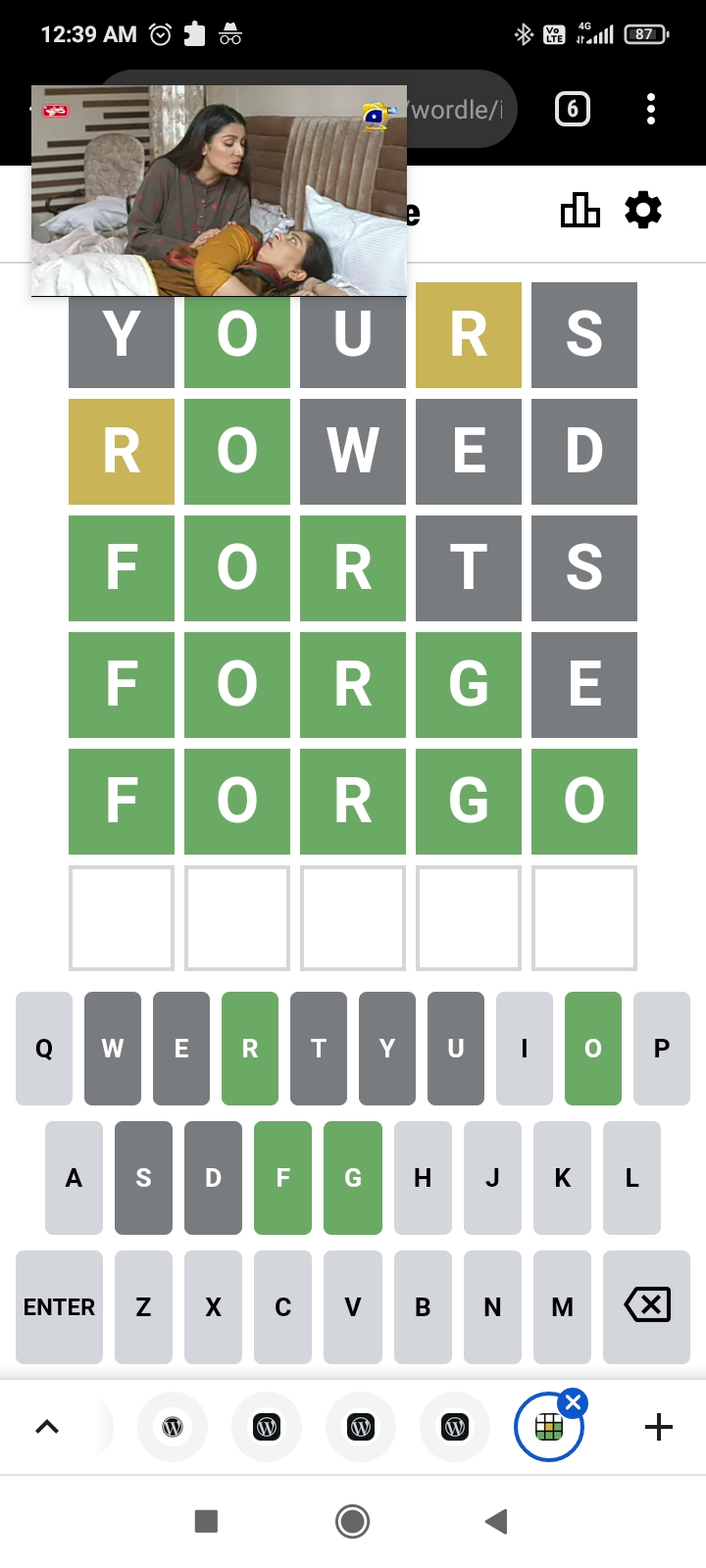
Task: Open the browser tab switcher showing 6
Action: pyautogui.click(x=573, y=109)
